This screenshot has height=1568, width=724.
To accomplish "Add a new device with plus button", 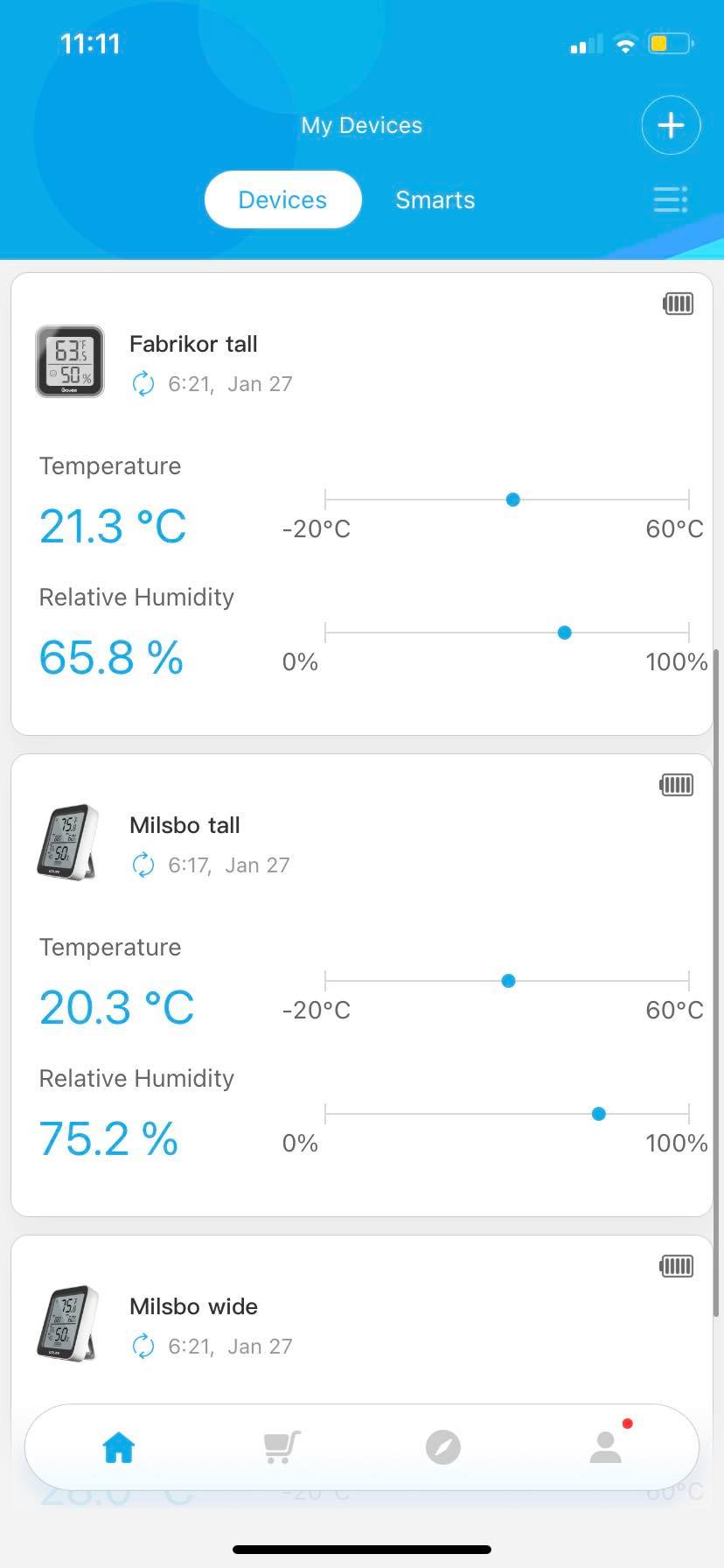I will [x=671, y=125].
